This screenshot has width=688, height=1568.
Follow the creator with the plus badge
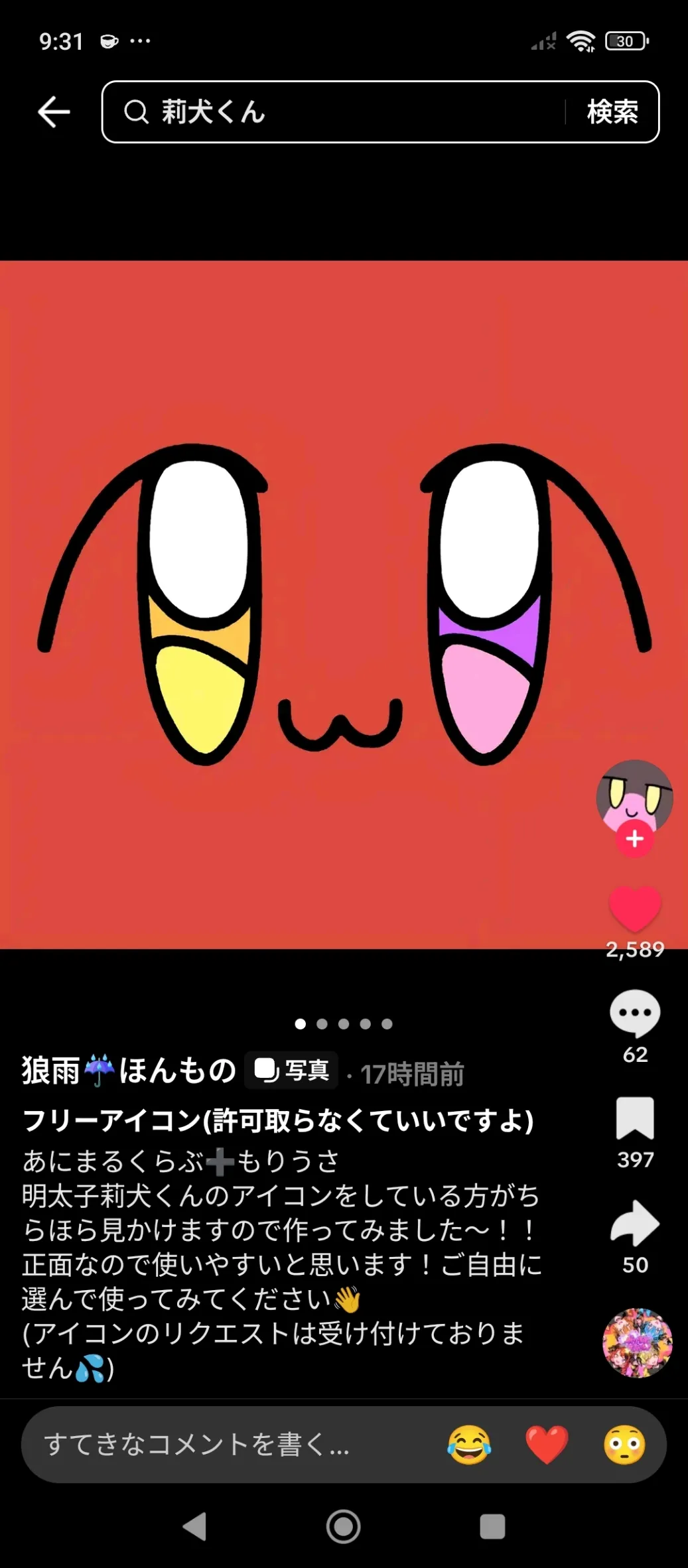pos(634,839)
